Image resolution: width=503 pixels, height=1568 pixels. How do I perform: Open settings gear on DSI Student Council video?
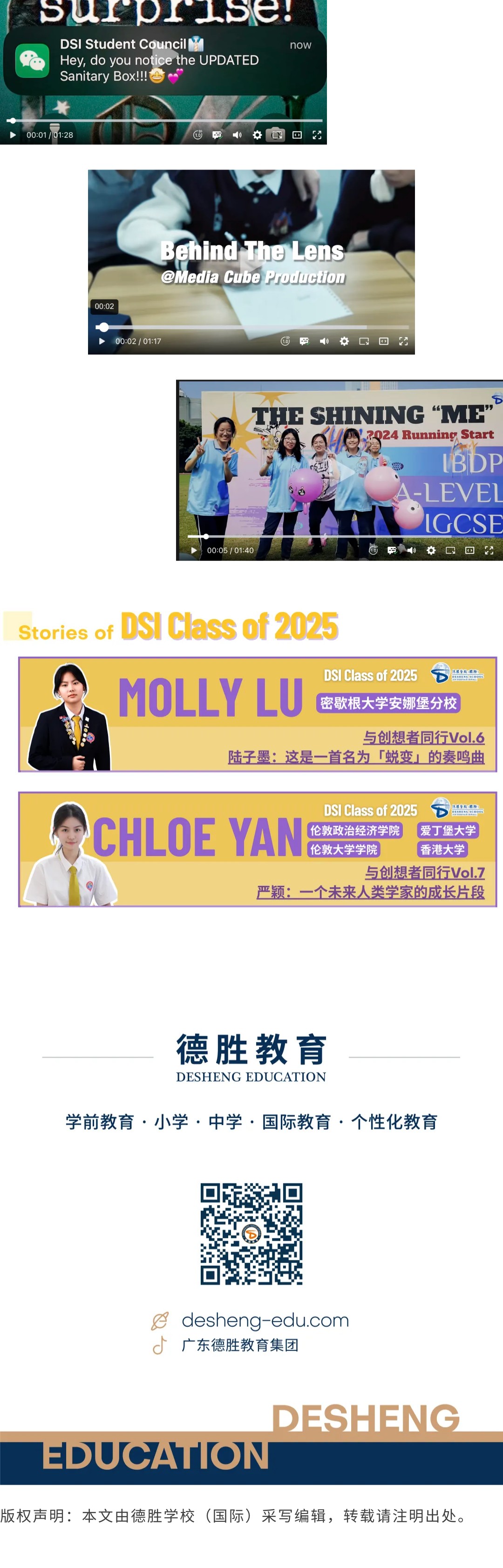257,135
